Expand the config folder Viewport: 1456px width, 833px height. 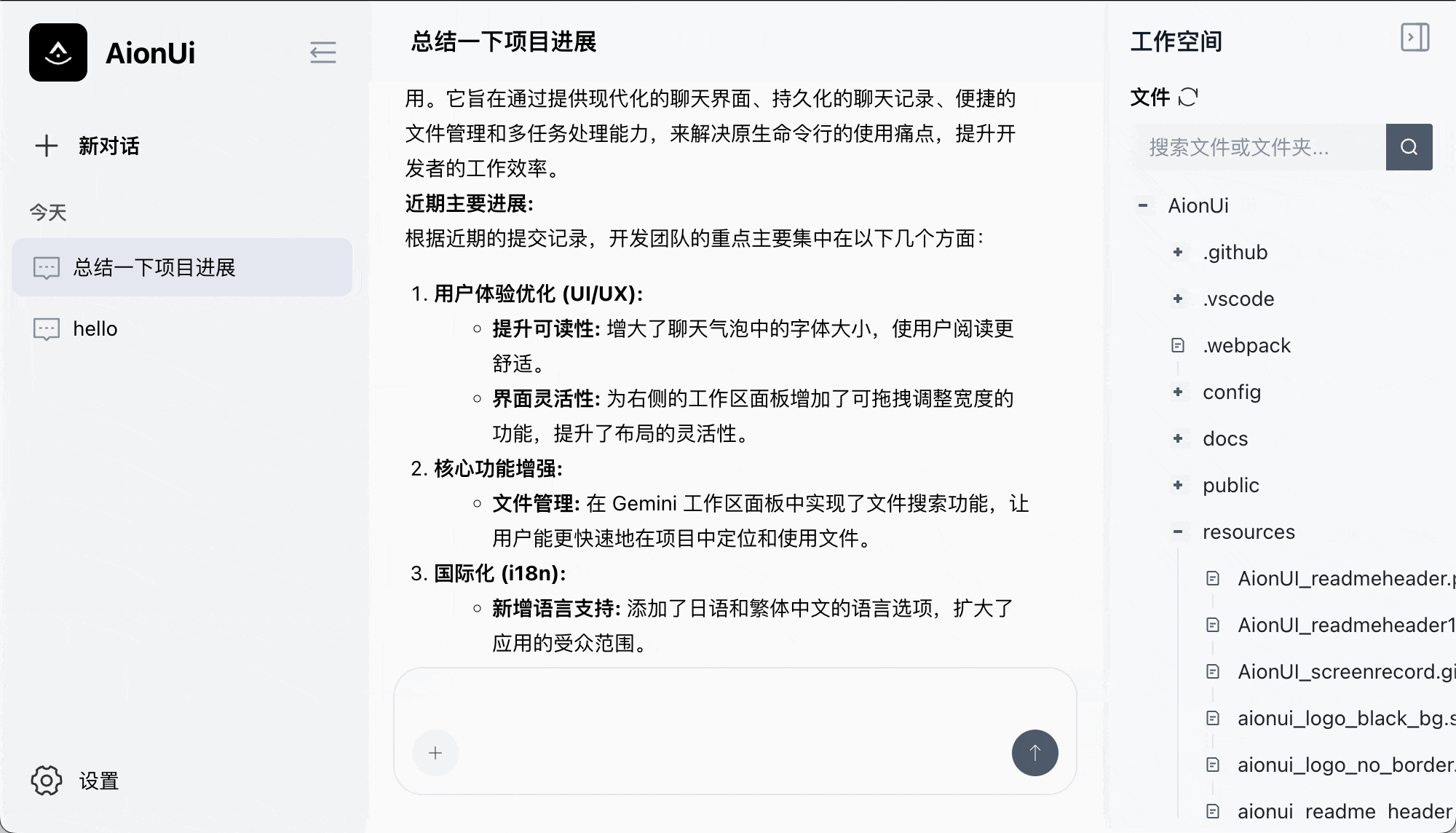(1178, 392)
